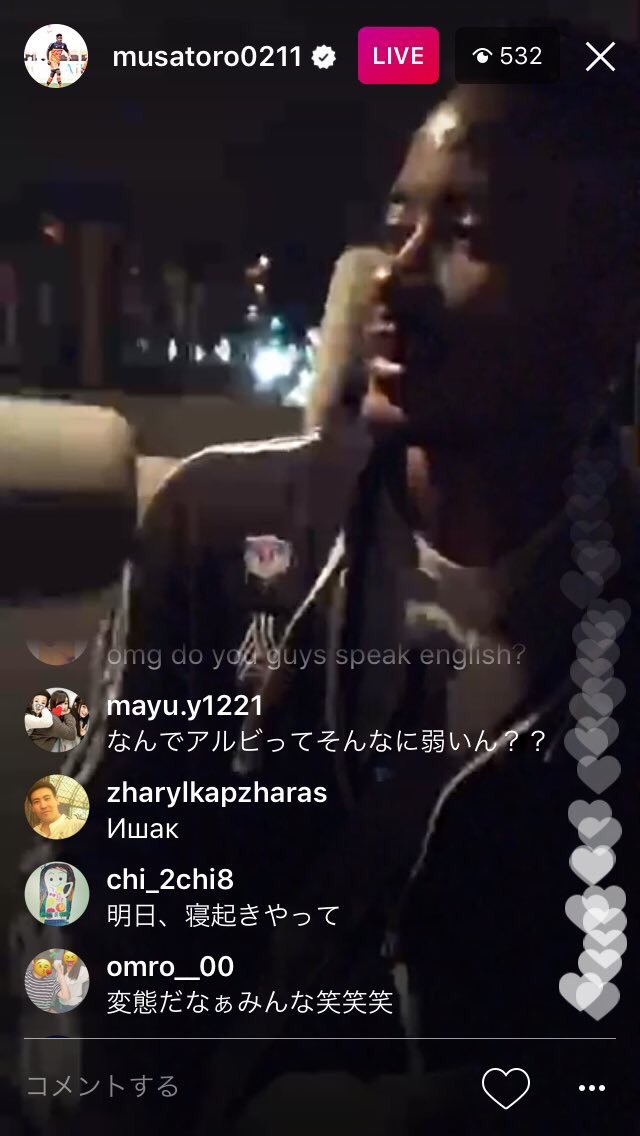Close the live video
The width and height of the screenshot is (640, 1136).
tap(600, 57)
